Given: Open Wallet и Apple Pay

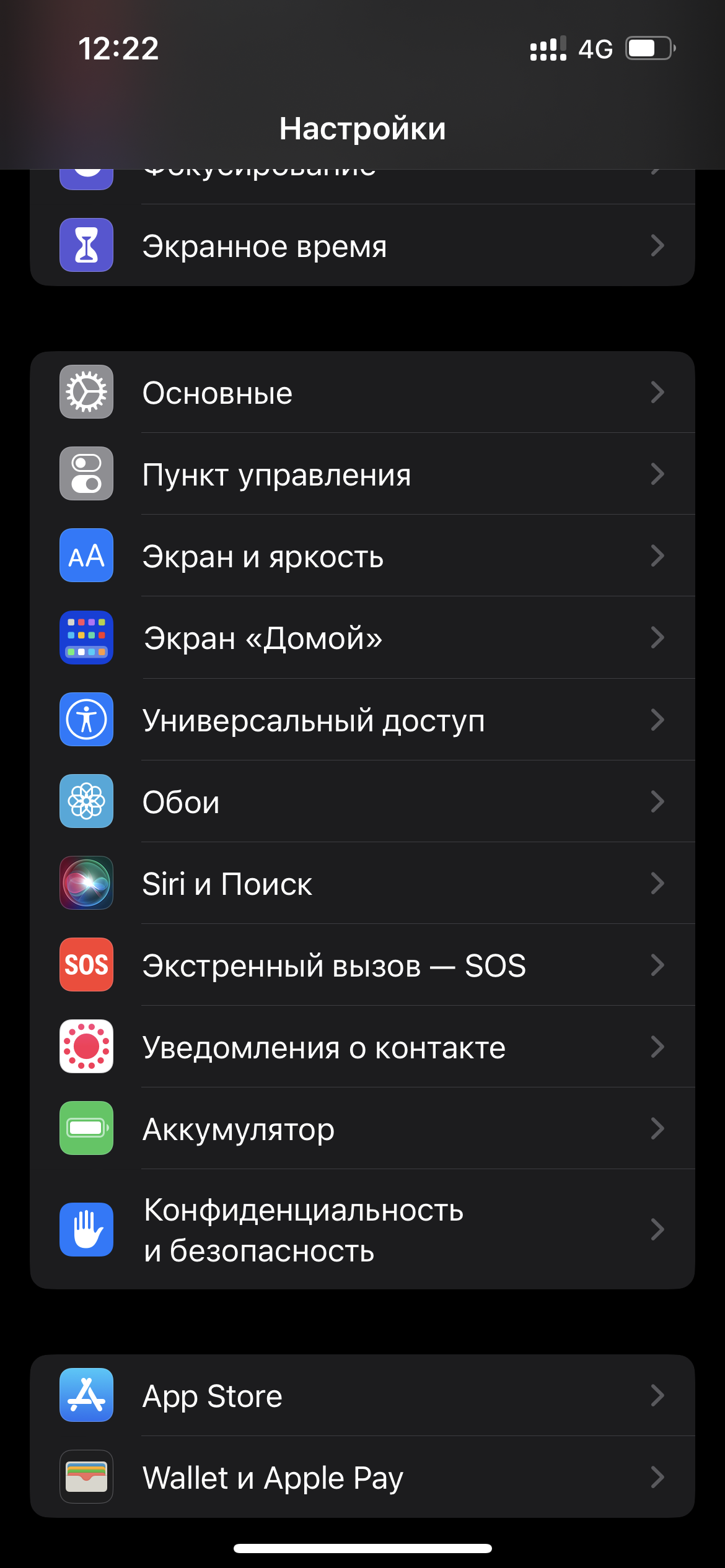Looking at the screenshot, I should coord(362,1478).
